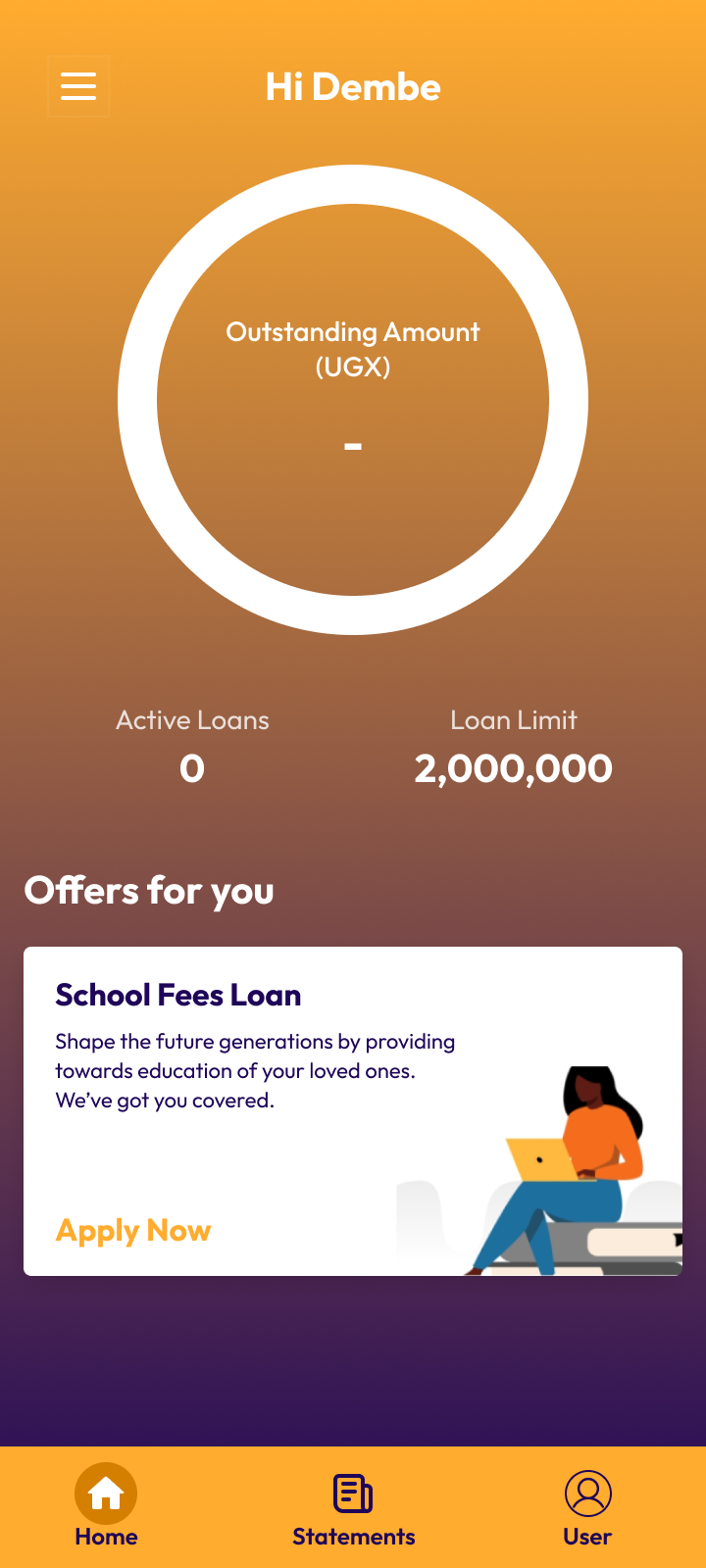Select the Home tab
The image size is (706, 1568).
coord(106,1509)
